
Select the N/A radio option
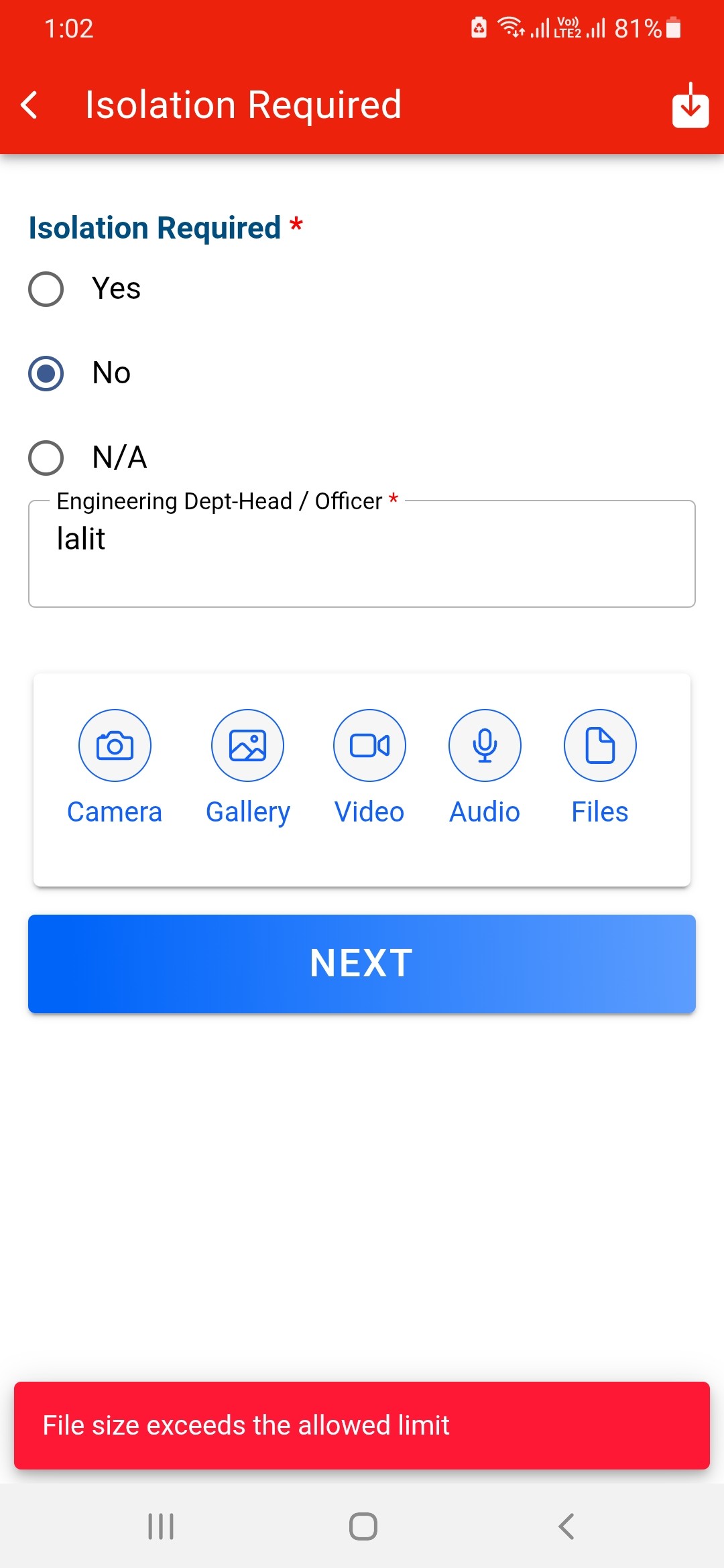(46, 458)
